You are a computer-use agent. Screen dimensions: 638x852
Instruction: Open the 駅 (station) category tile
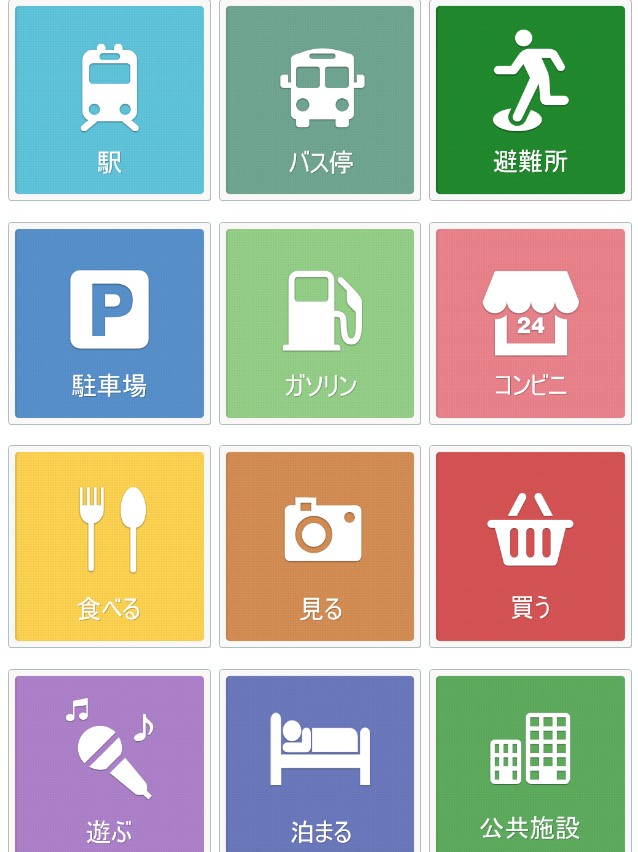pos(110,100)
